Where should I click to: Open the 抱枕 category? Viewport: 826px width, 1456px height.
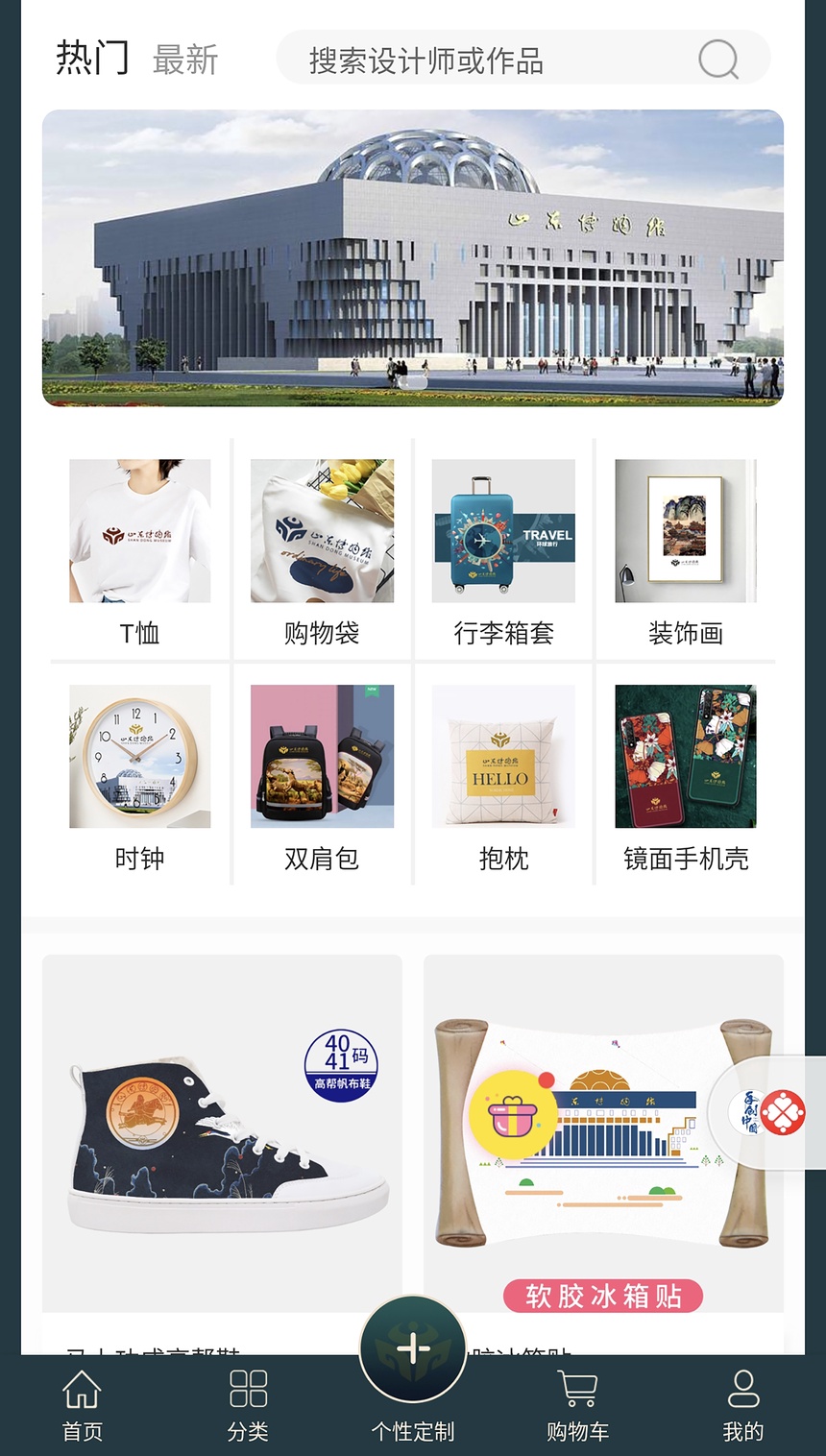pyautogui.click(x=503, y=776)
